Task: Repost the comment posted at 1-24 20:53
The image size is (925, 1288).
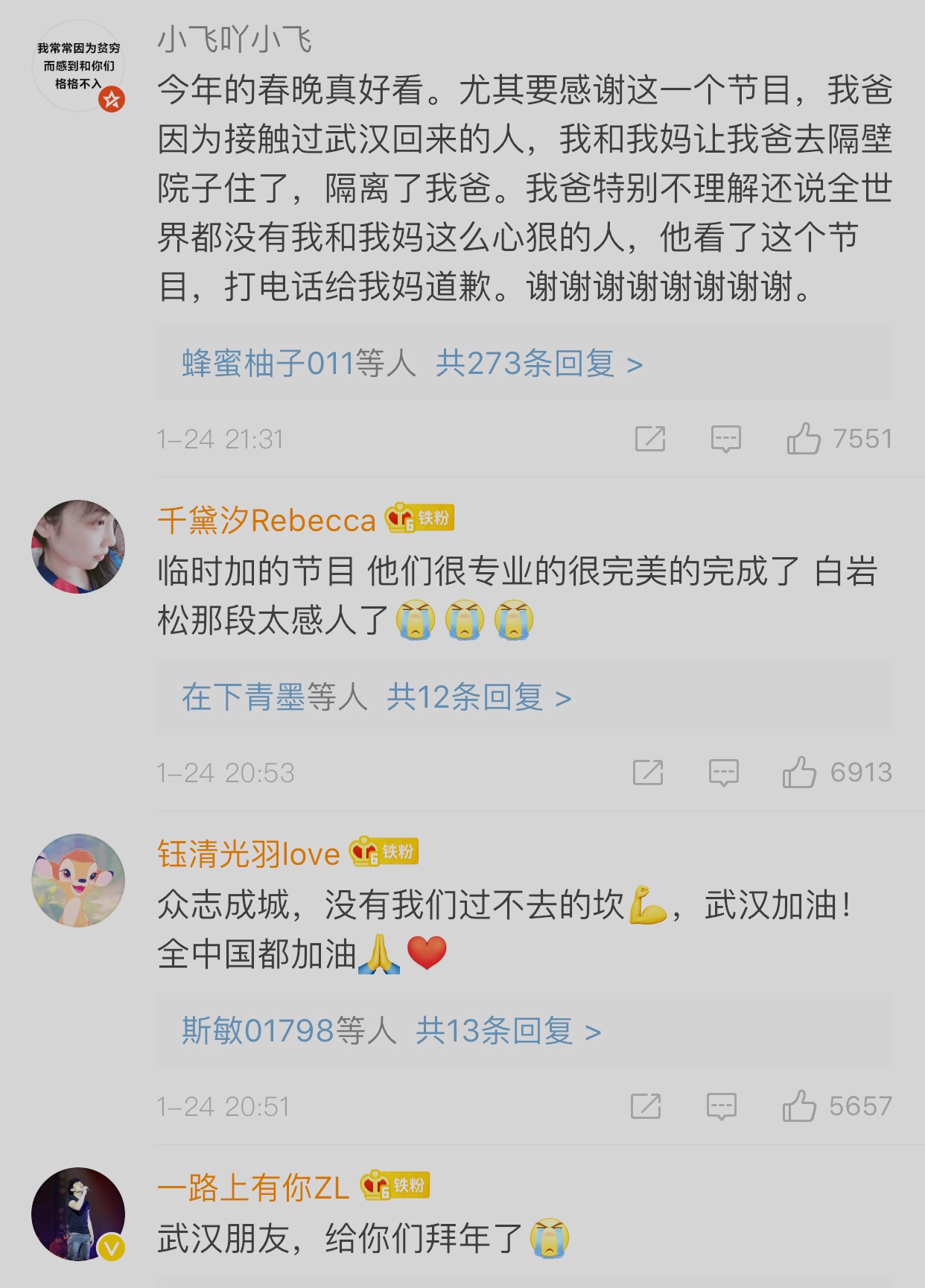Action: point(647,773)
